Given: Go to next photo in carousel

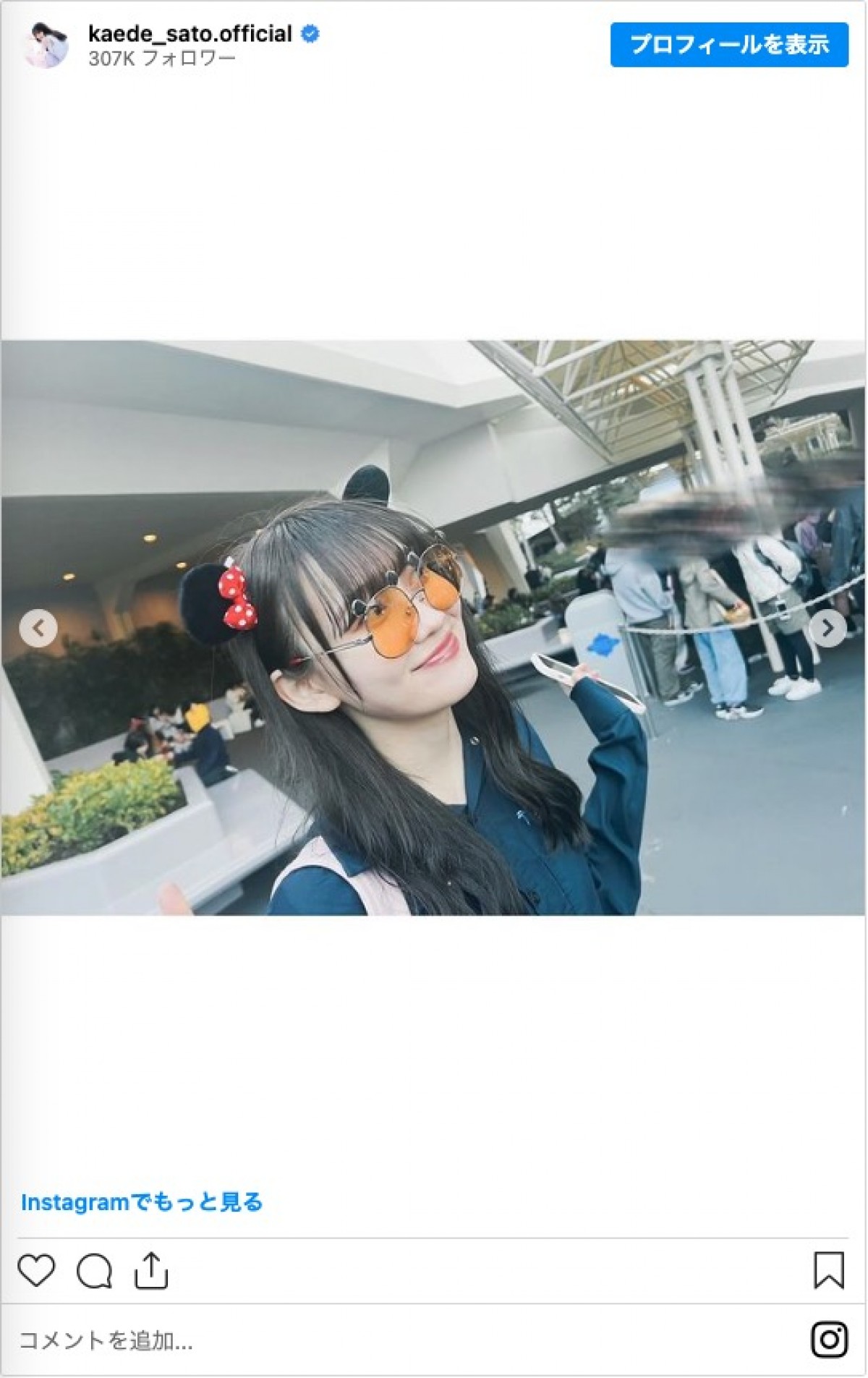Looking at the screenshot, I should (827, 628).
